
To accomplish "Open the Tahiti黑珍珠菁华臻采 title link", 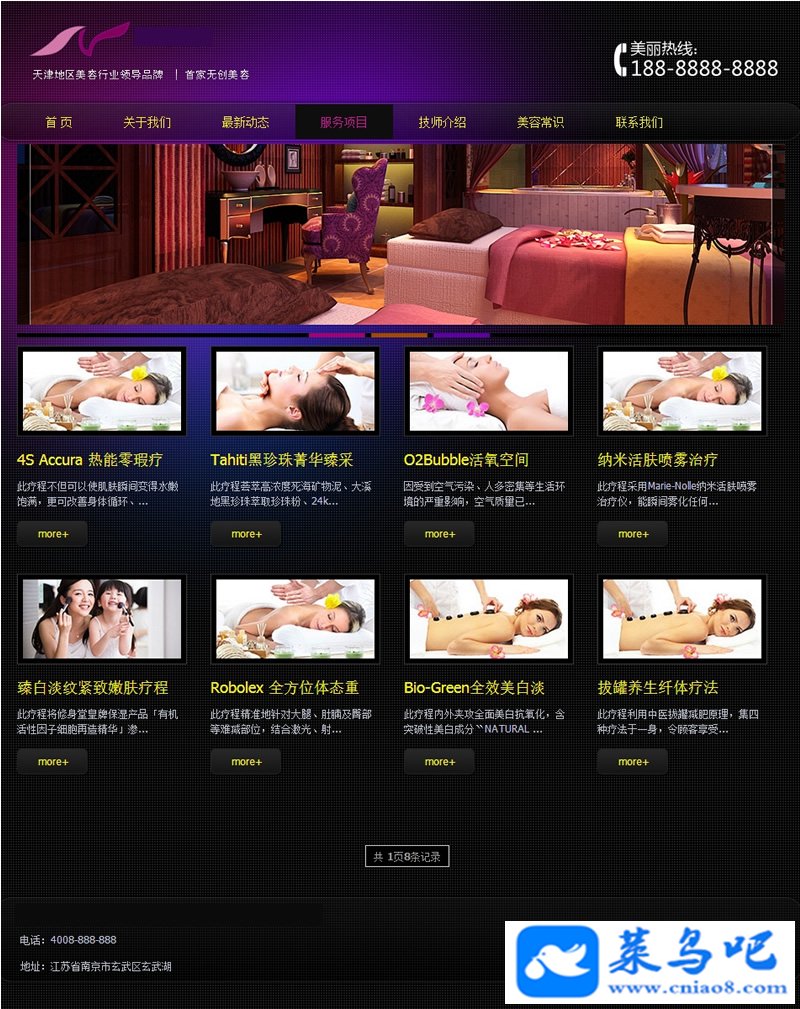I will click(282, 460).
